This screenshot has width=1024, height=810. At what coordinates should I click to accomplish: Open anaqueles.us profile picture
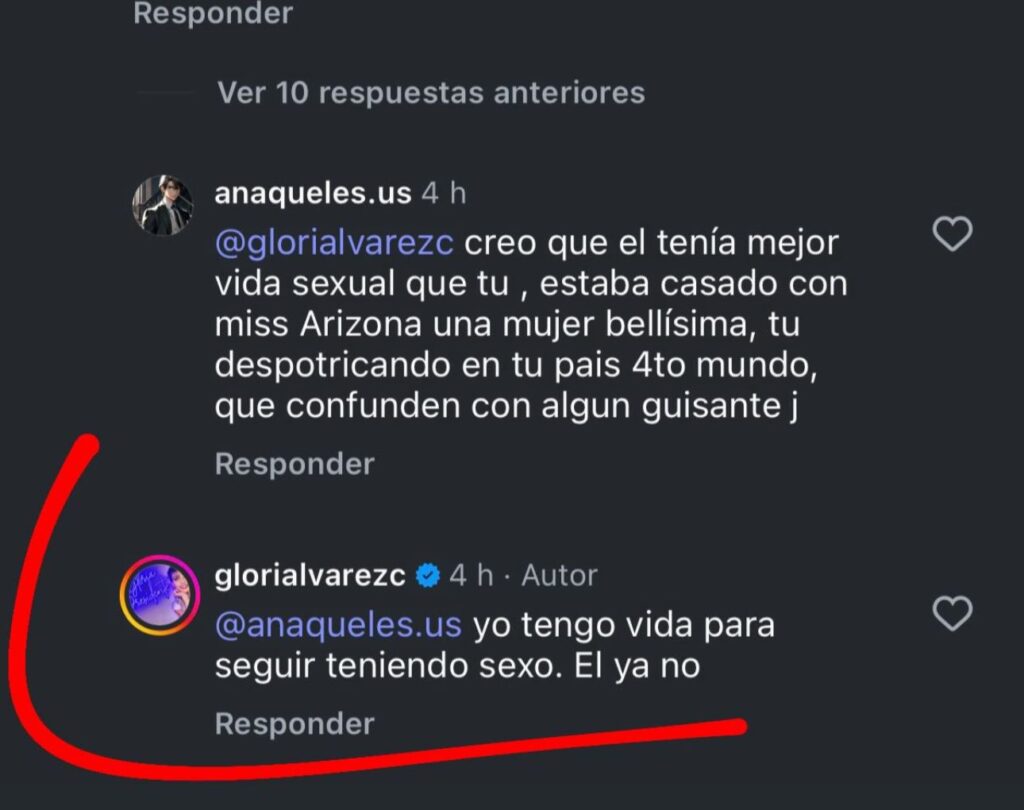(x=162, y=205)
